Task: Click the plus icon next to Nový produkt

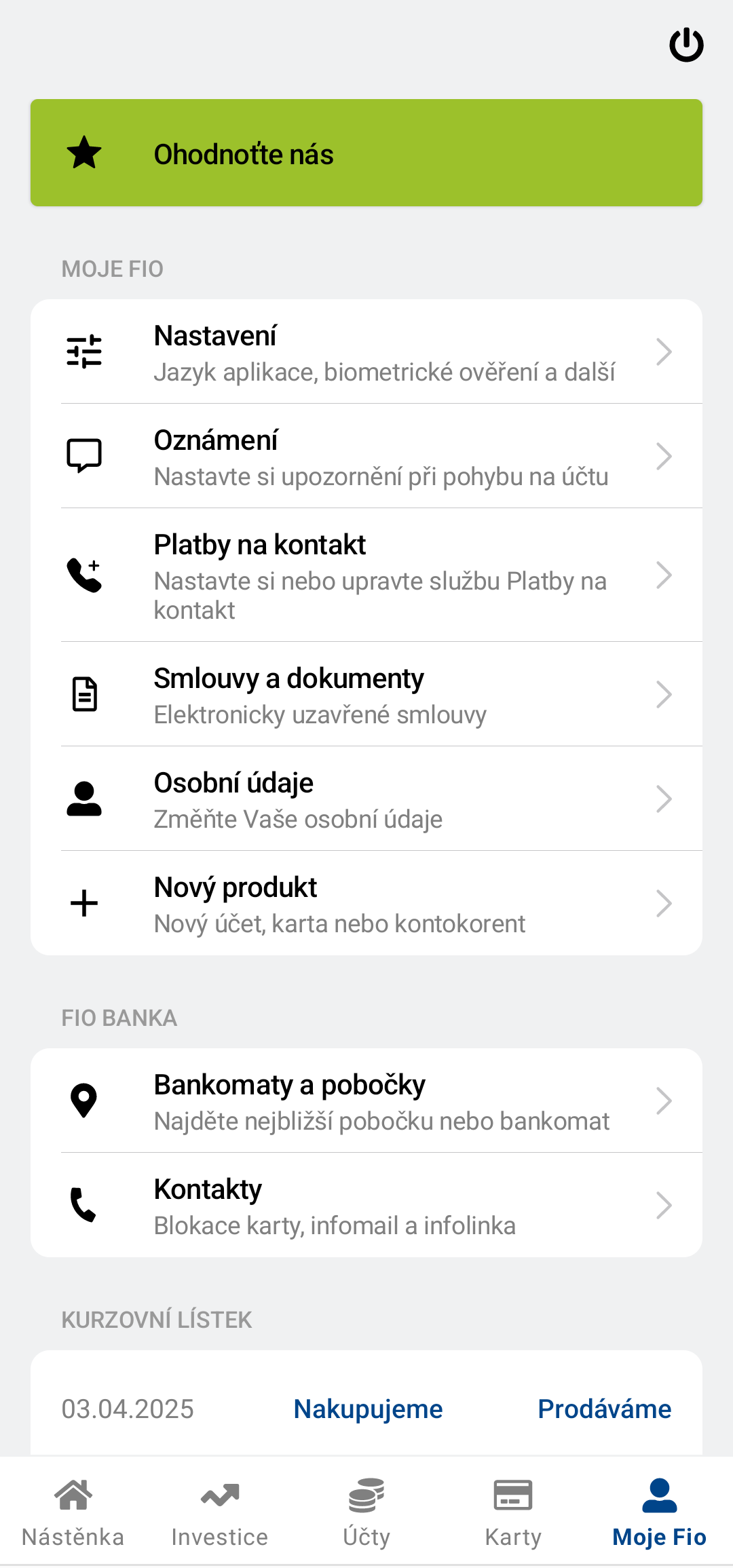Action: [83, 903]
